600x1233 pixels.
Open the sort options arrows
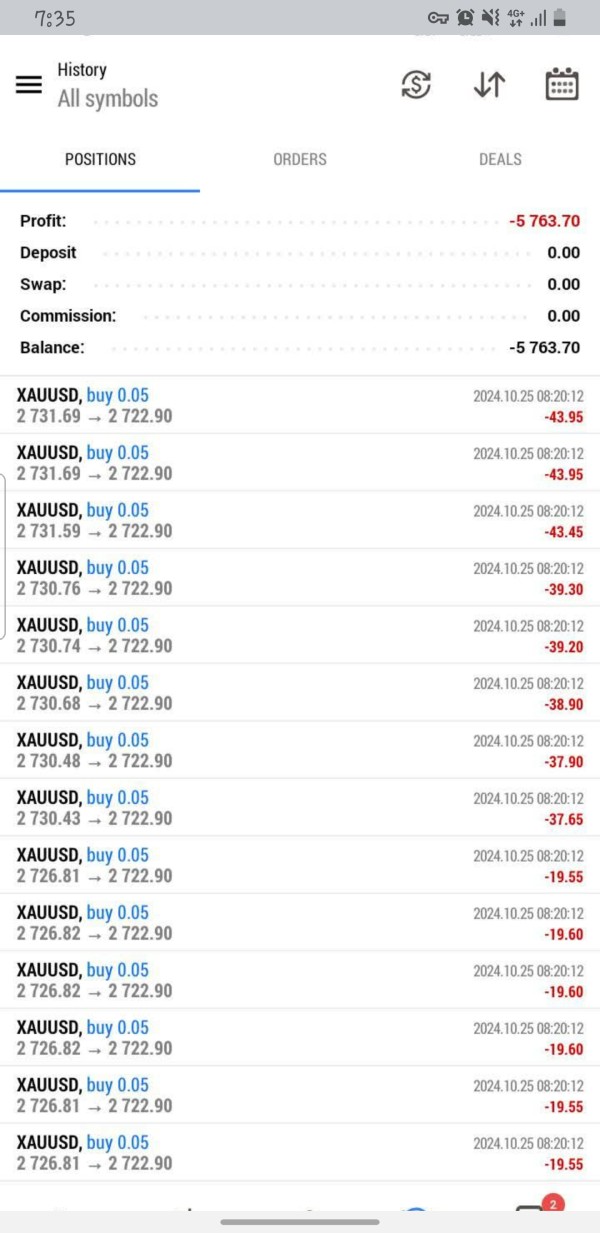[489, 85]
